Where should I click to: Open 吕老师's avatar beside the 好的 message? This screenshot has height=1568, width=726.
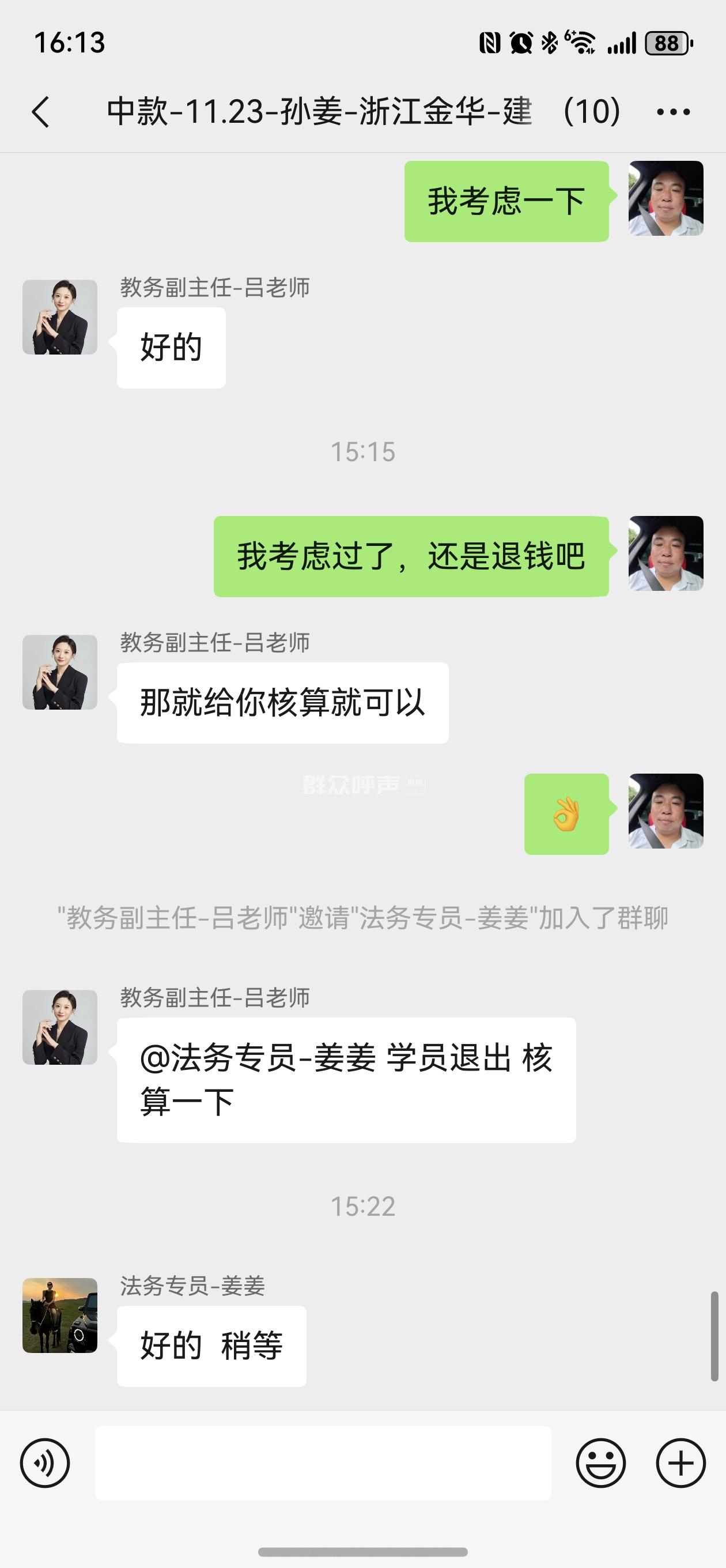click(60, 317)
